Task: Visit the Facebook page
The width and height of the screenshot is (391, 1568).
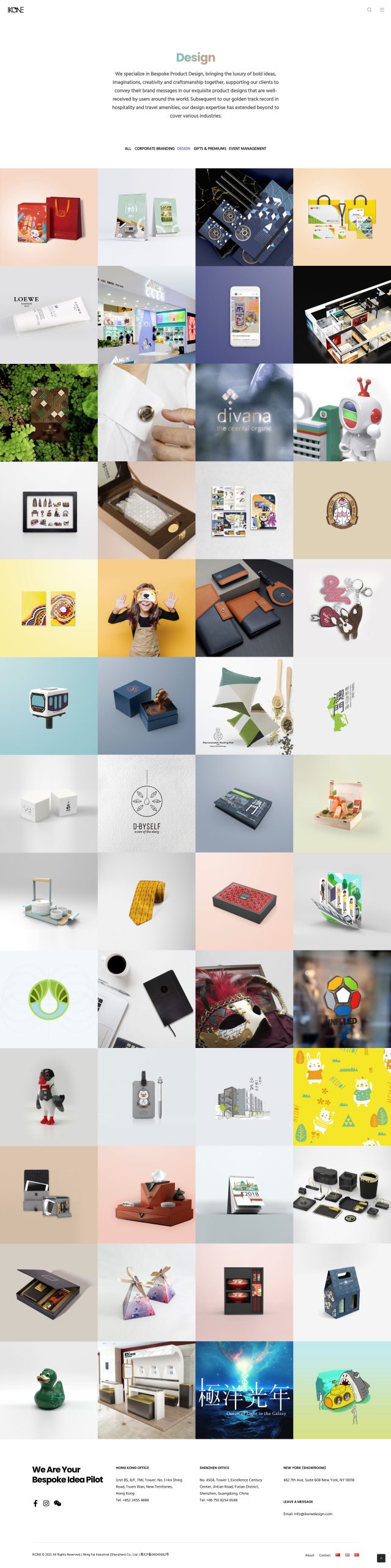Action: (x=35, y=1503)
